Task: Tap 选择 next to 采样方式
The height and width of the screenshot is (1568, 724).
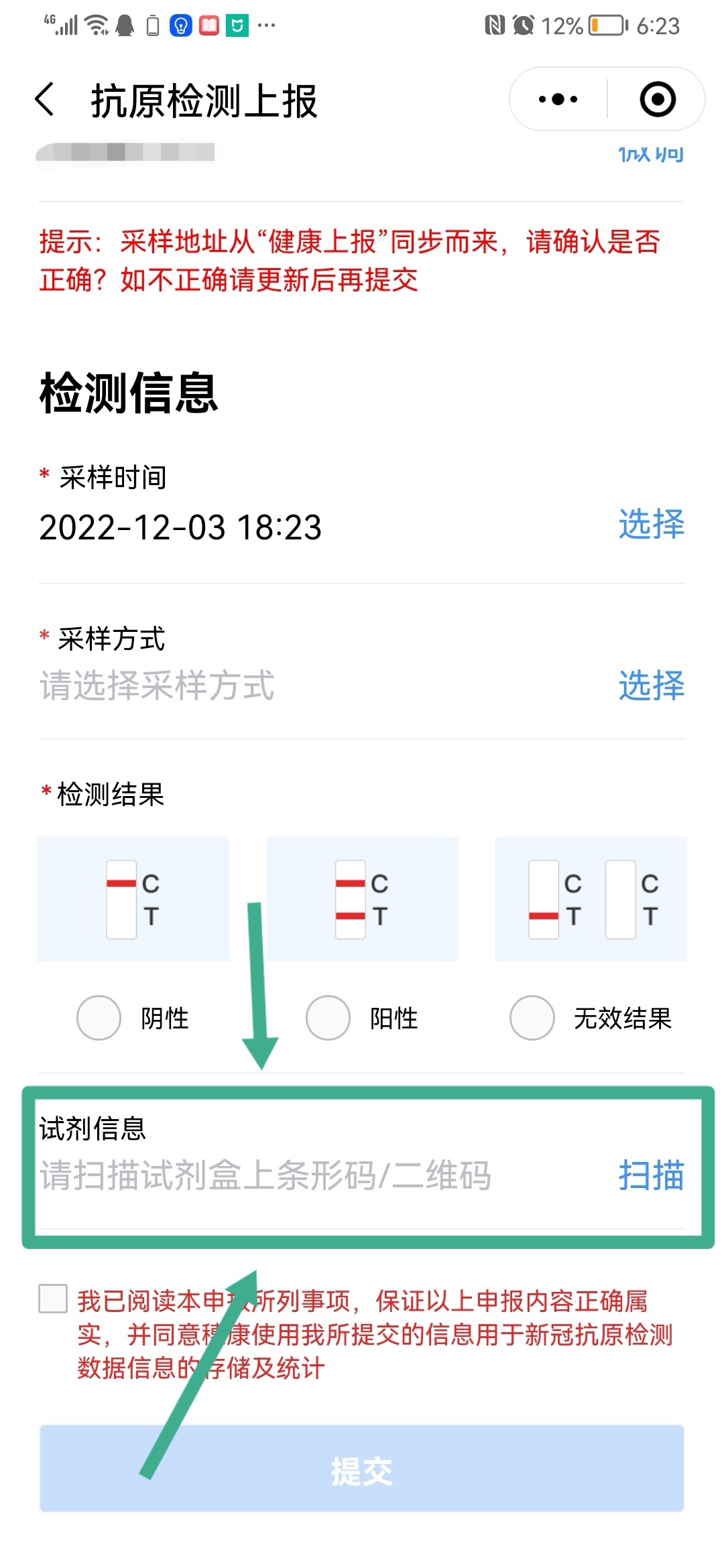Action: [650, 685]
